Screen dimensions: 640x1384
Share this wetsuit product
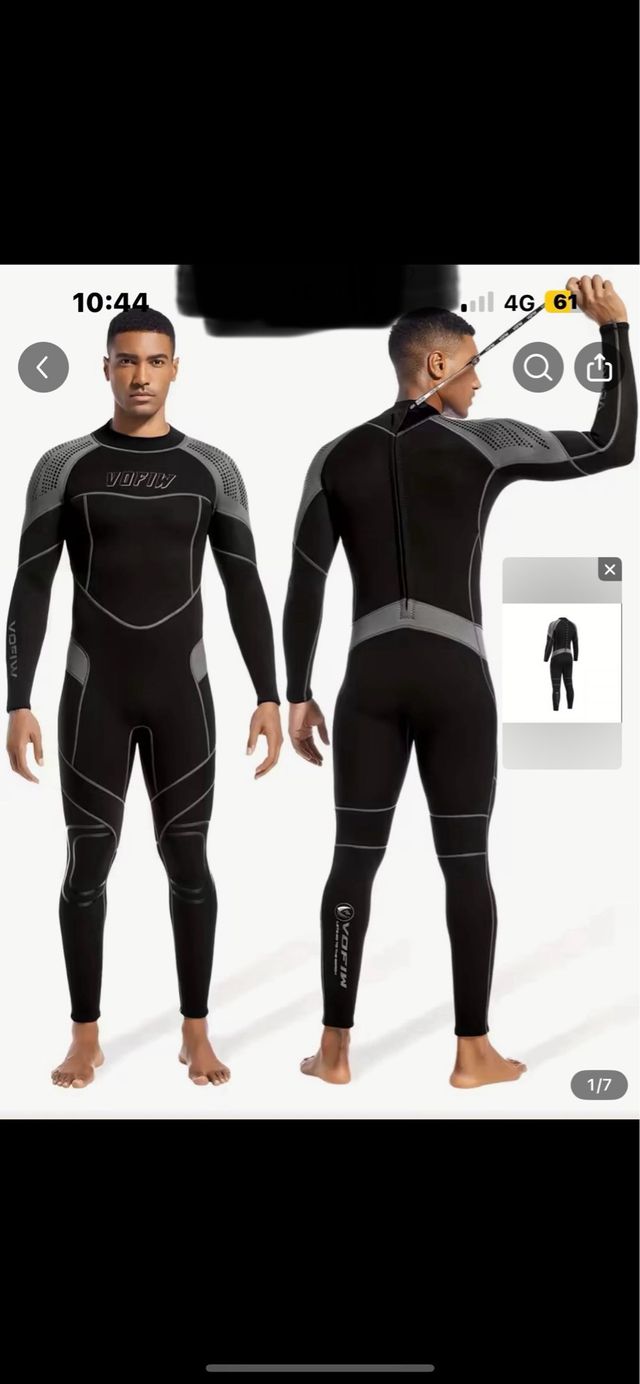tap(598, 367)
